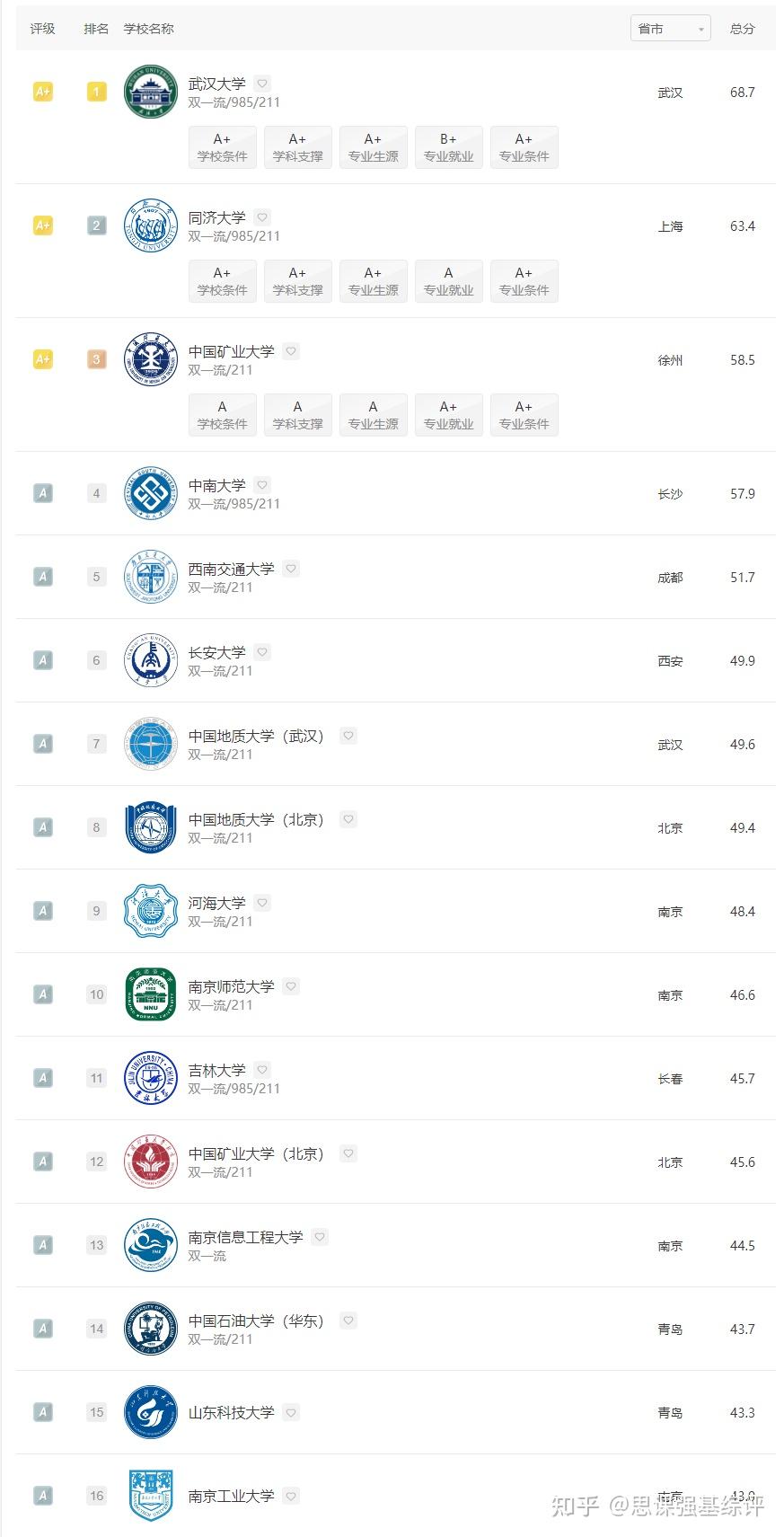Tap the heart next to 河海大学
784x1537 pixels.
click(x=262, y=903)
